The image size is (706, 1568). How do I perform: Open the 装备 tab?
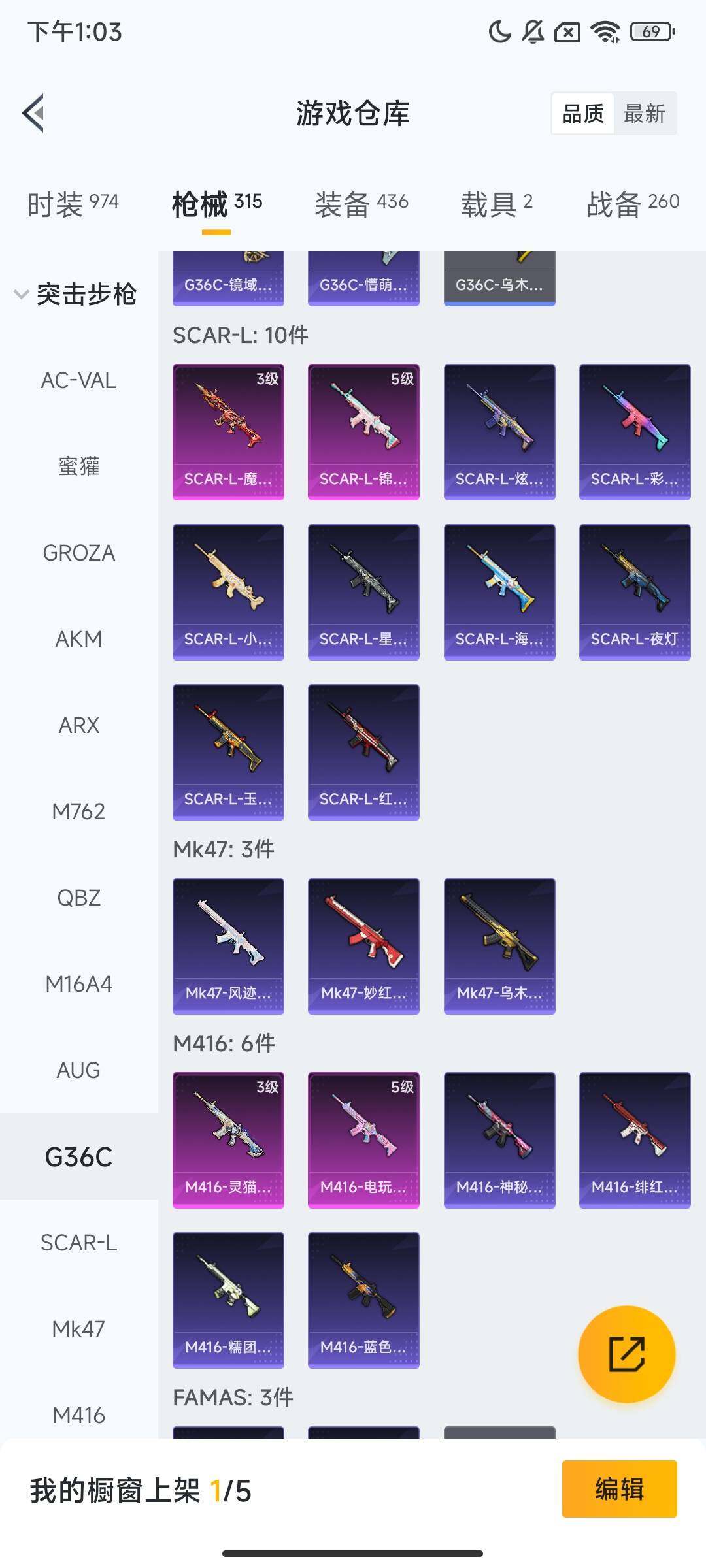(361, 204)
